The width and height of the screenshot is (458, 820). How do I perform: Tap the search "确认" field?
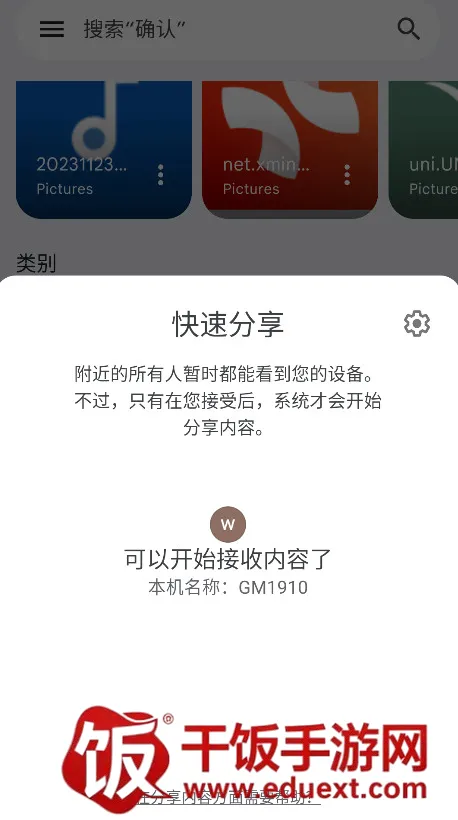coord(228,29)
